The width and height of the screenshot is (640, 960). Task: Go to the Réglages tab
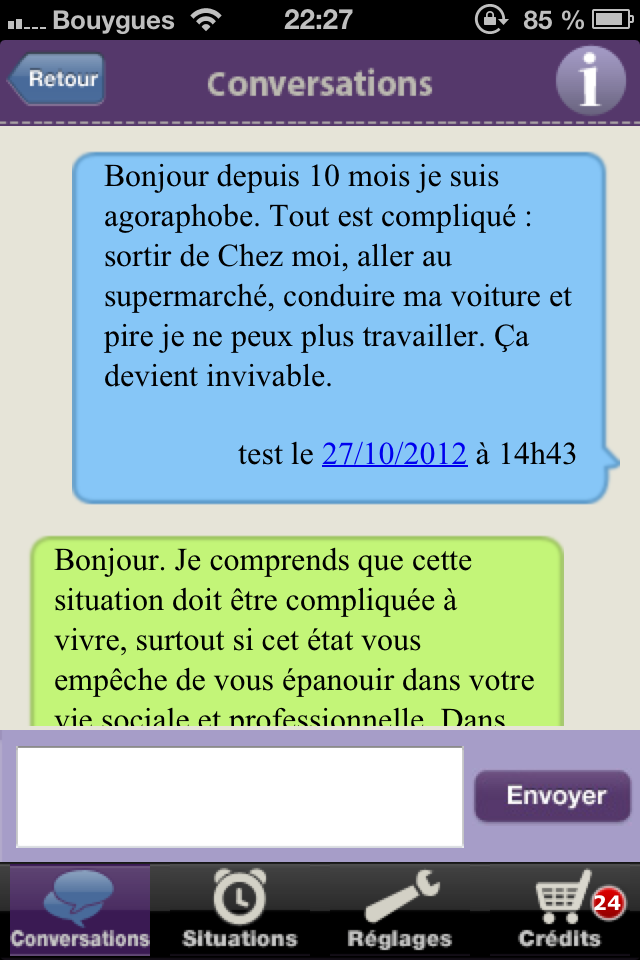400,910
